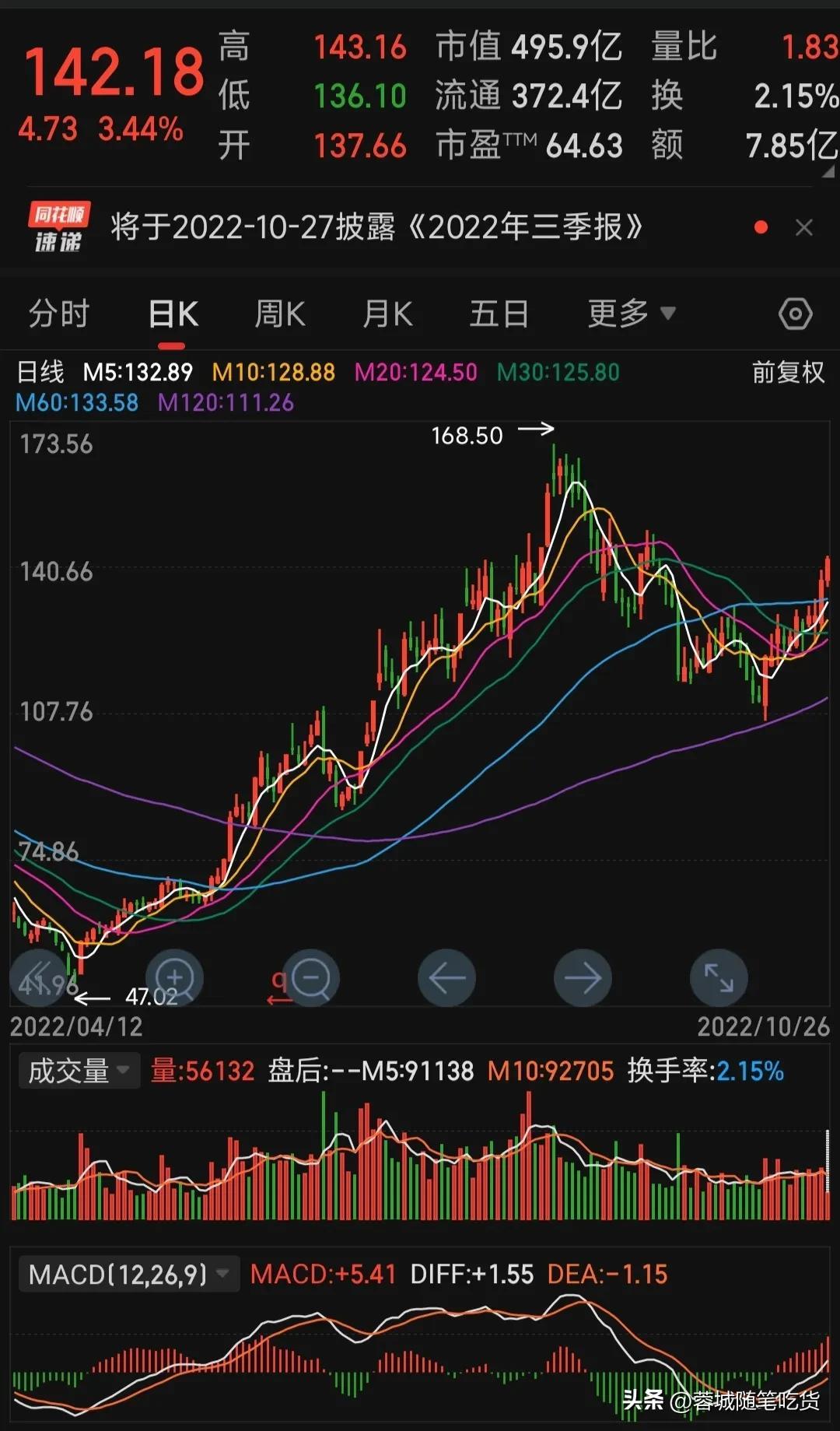840x1431 pixels.
Task: Move chart left with arrow button
Action: [447, 977]
